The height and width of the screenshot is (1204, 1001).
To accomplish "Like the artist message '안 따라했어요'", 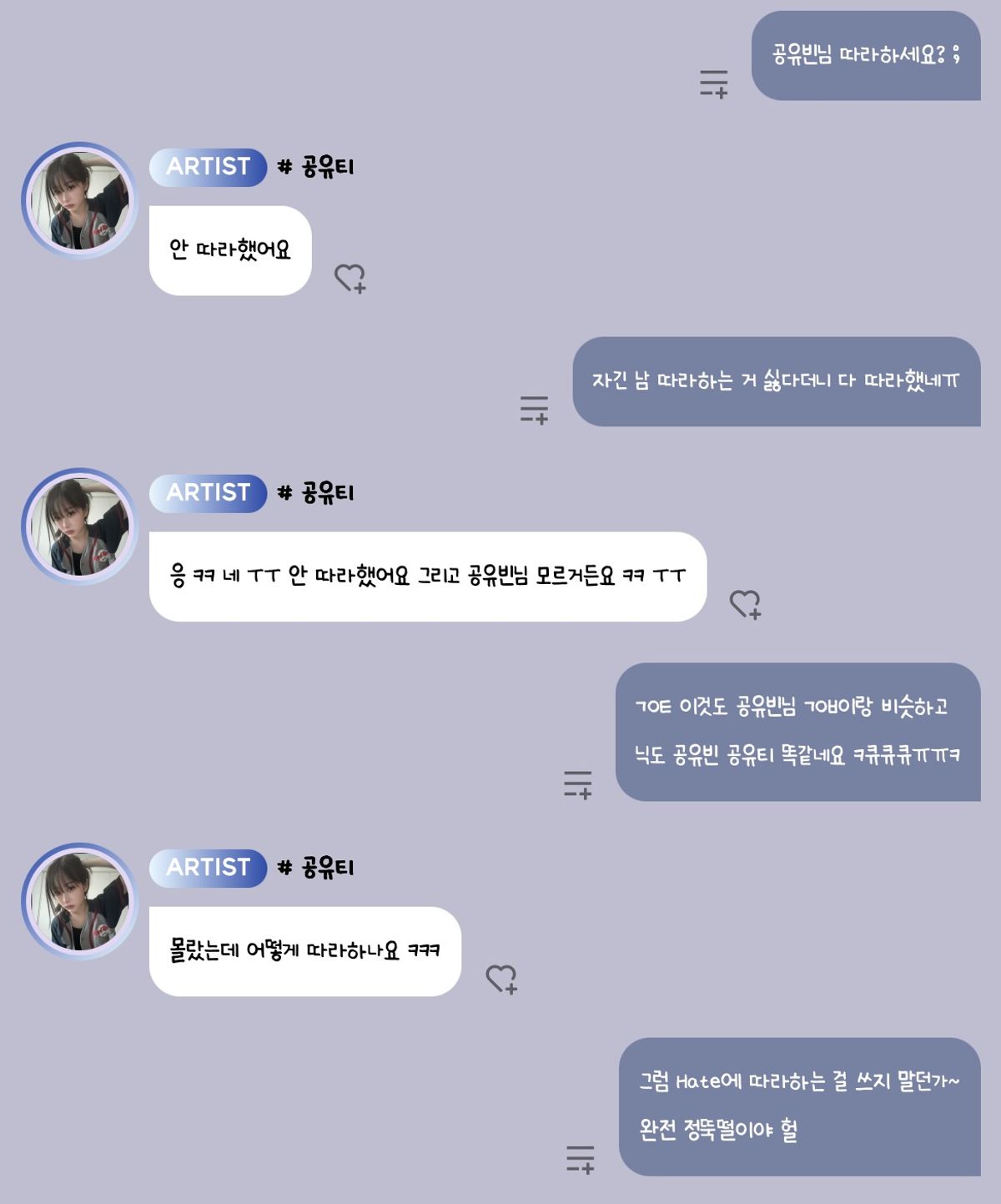I will point(350,278).
